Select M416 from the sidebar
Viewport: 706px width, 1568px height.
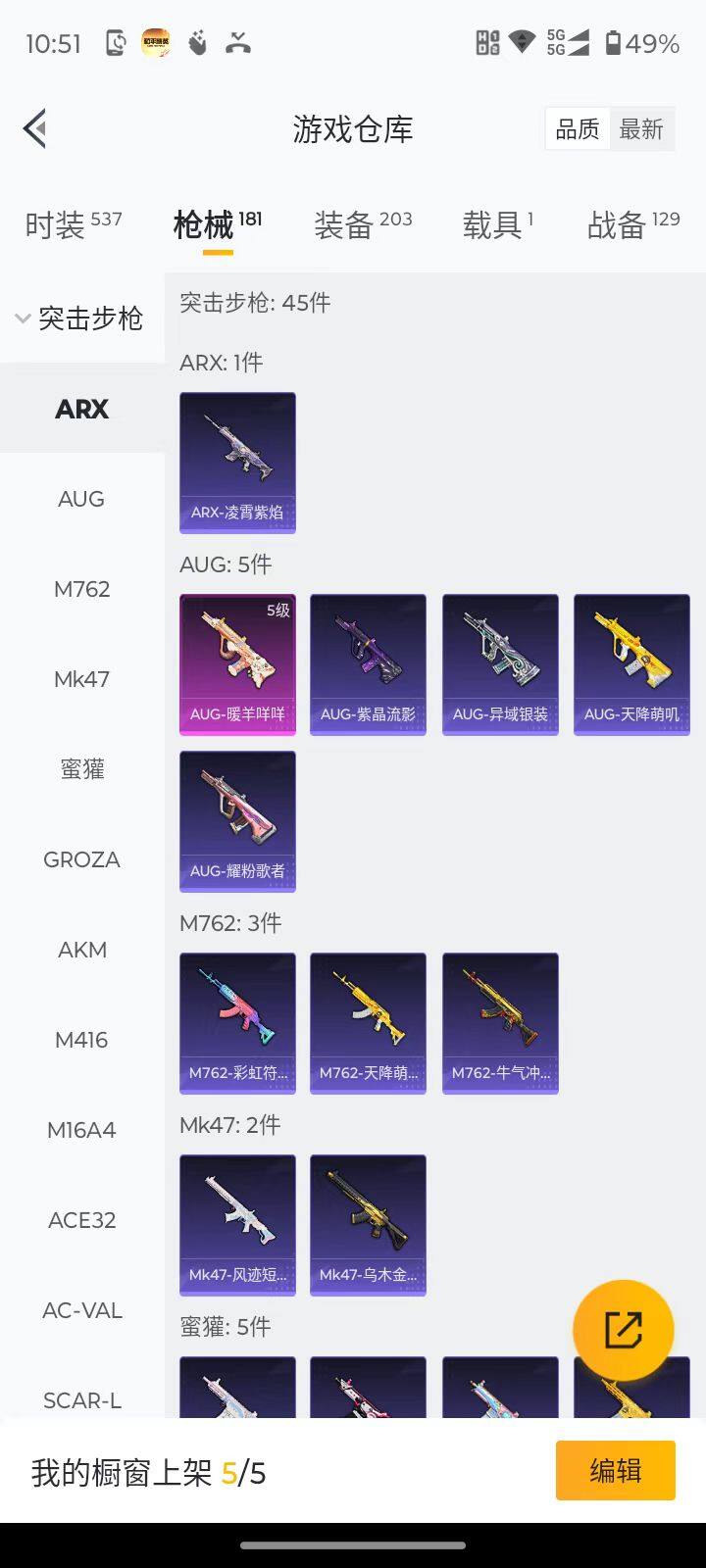81,1040
